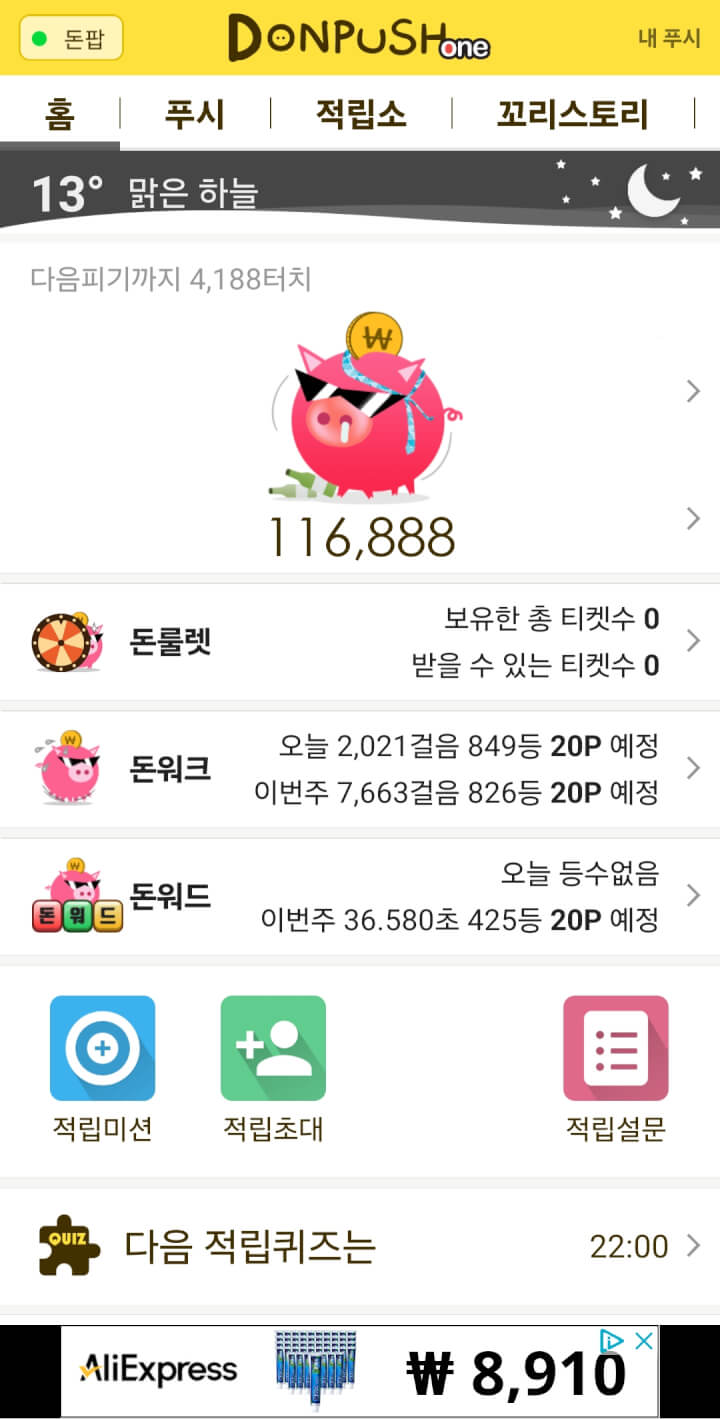
Task: Open the 돈워드 row
Action: [360, 896]
